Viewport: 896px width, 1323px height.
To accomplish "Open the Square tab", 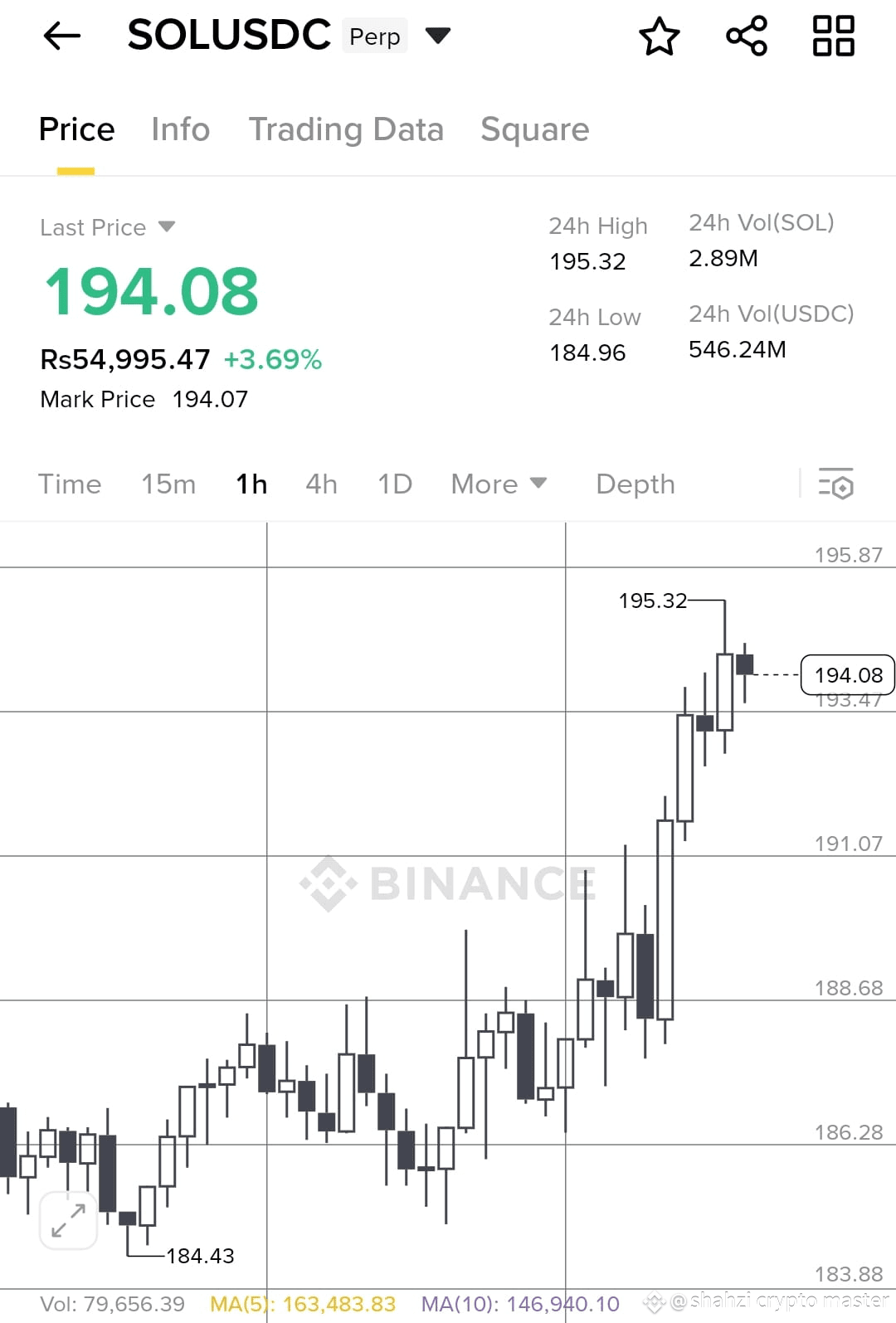I will tap(534, 129).
